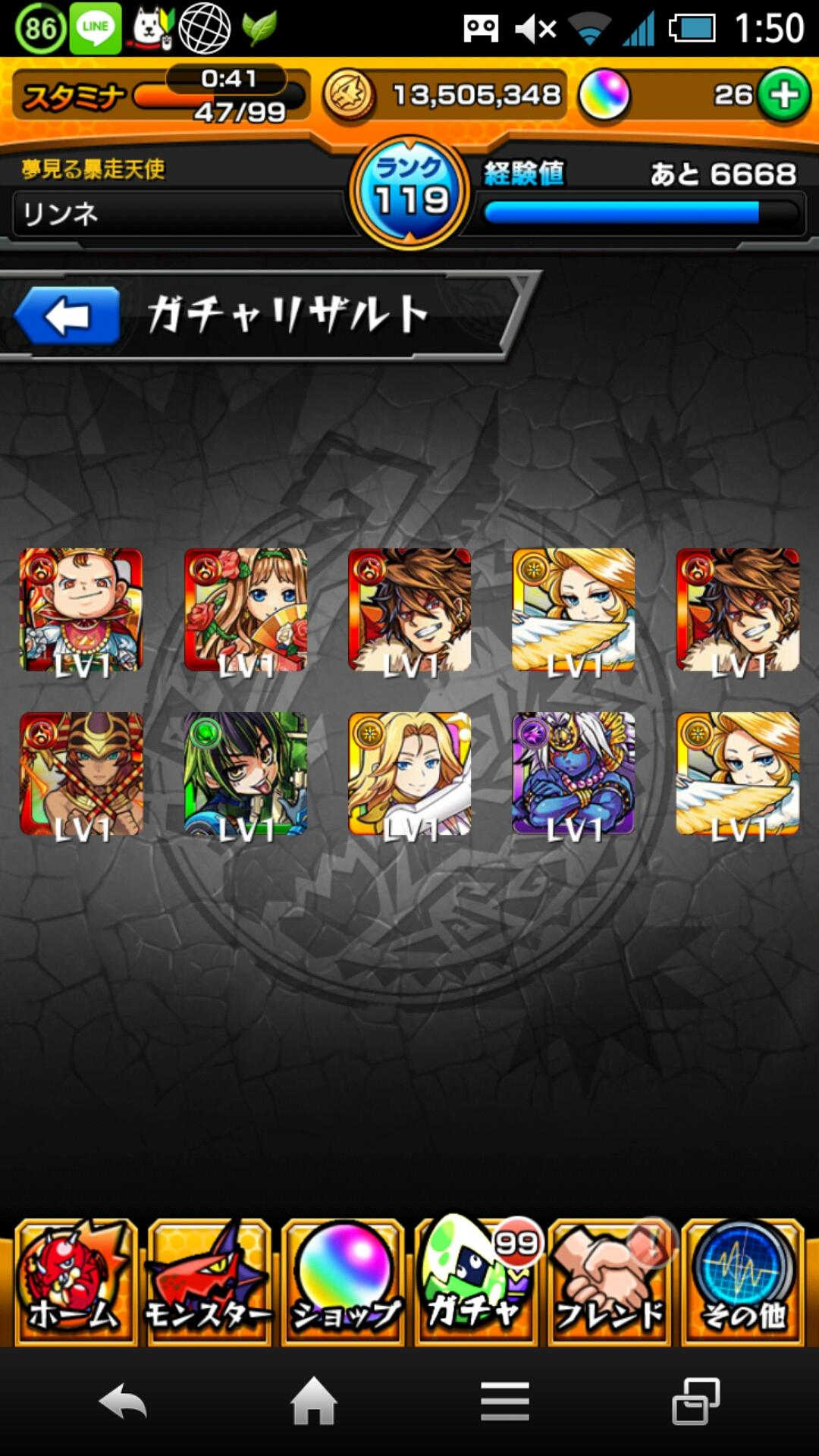Switch to the フレンド tab
The height and width of the screenshot is (1456, 819).
tap(610, 1282)
